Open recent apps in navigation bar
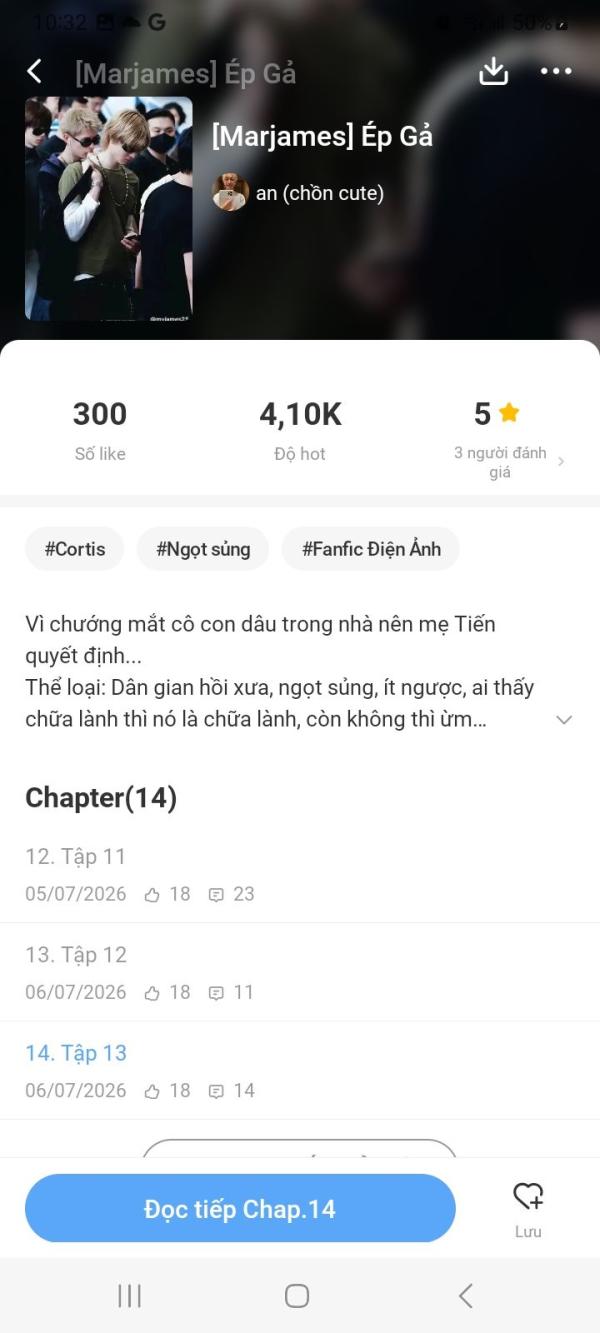Image resolution: width=600 pixels, height=1333 pixels. [129, 1296]
